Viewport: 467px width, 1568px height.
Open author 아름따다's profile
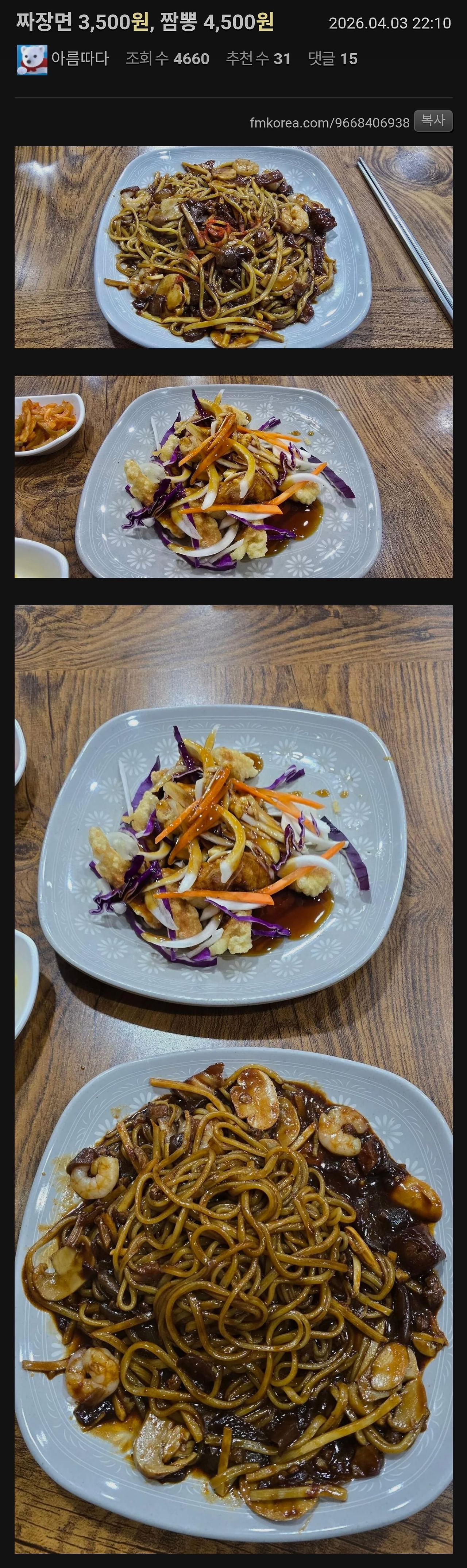(x=79, y=58)
